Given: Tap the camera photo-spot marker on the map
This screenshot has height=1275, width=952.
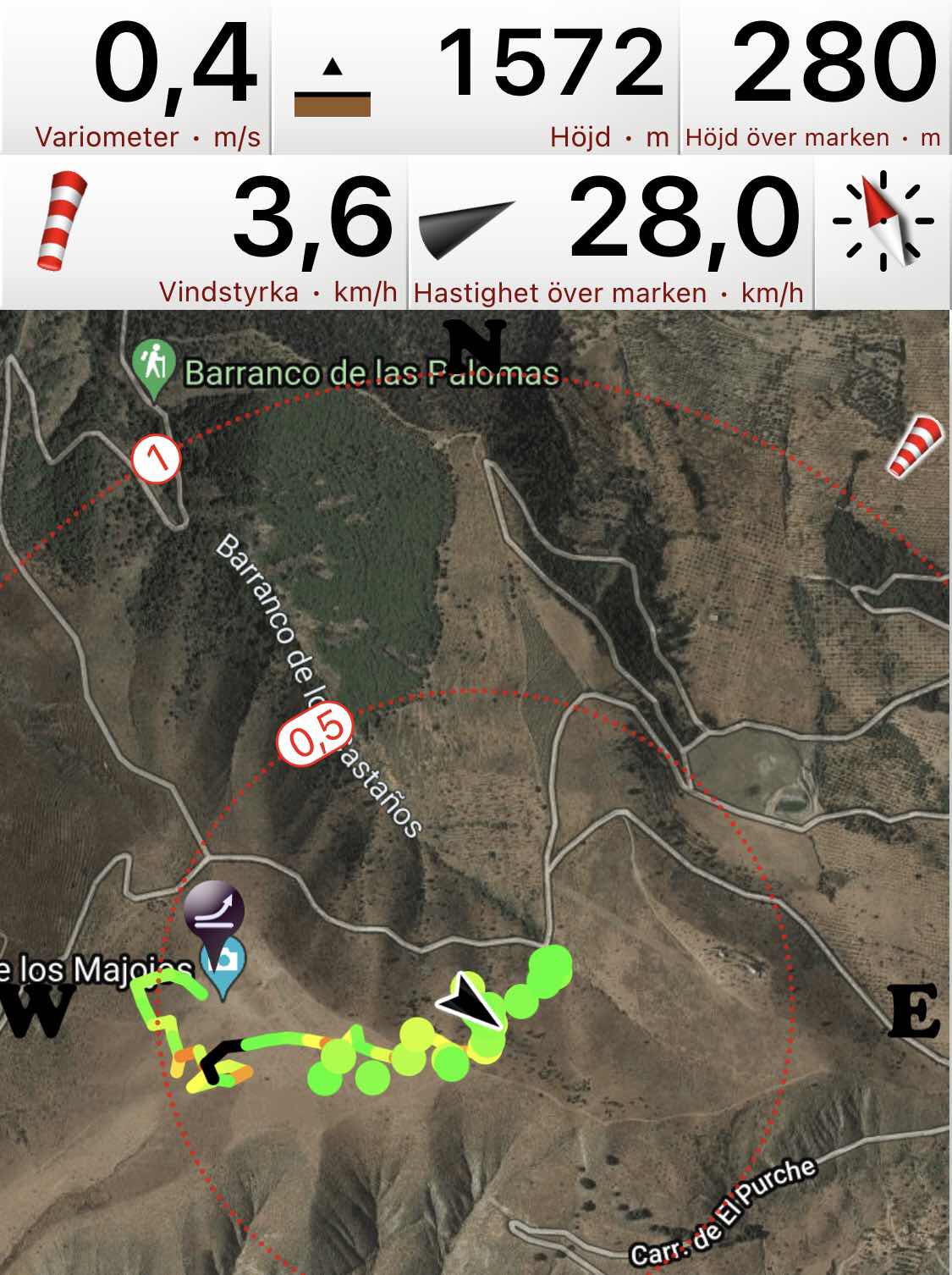Looking at the screenshot, I should tap(222, 965).
